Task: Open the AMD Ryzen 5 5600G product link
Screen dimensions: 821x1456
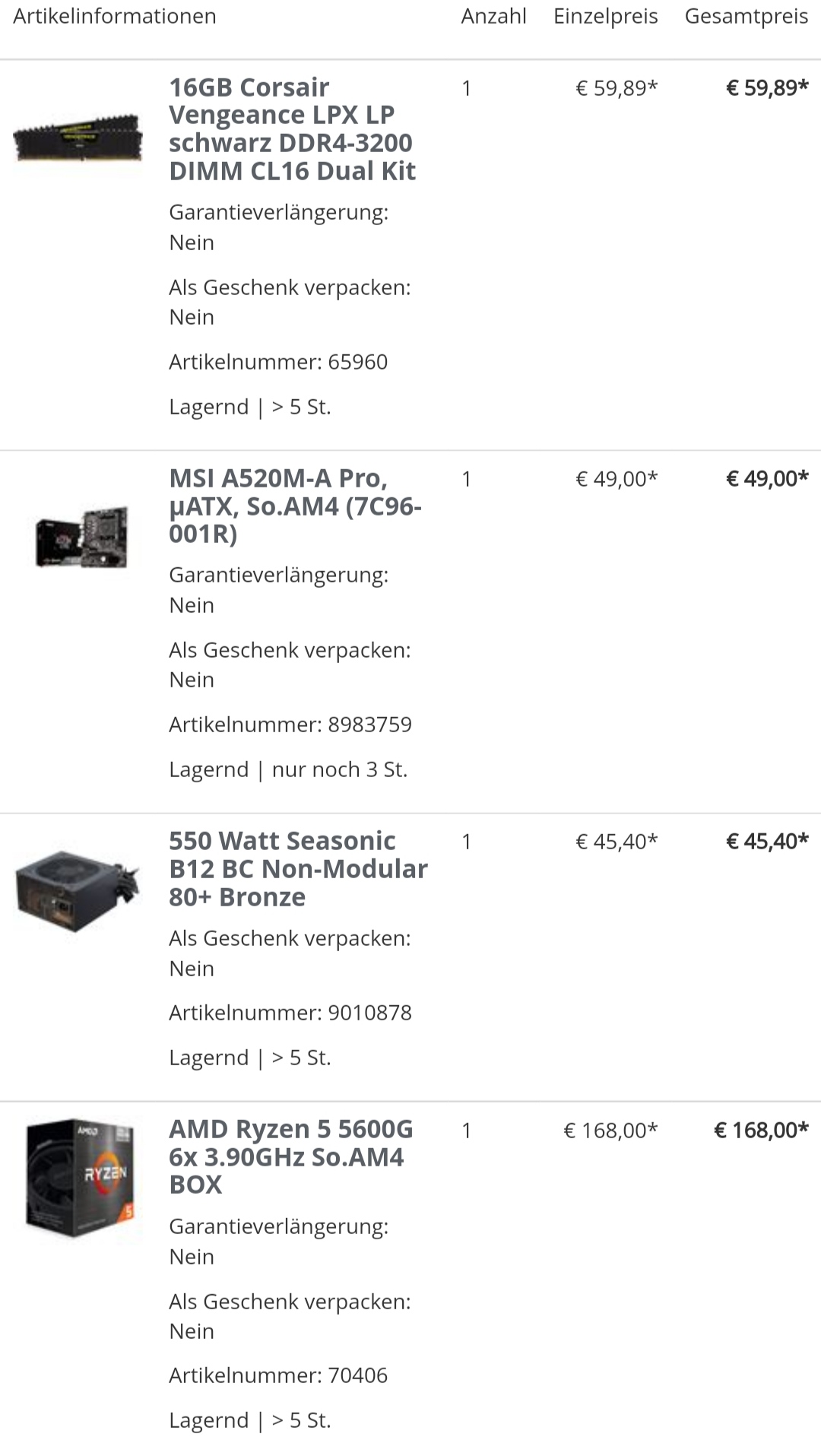Action: pyautogui.click(x=290, y=1156)
